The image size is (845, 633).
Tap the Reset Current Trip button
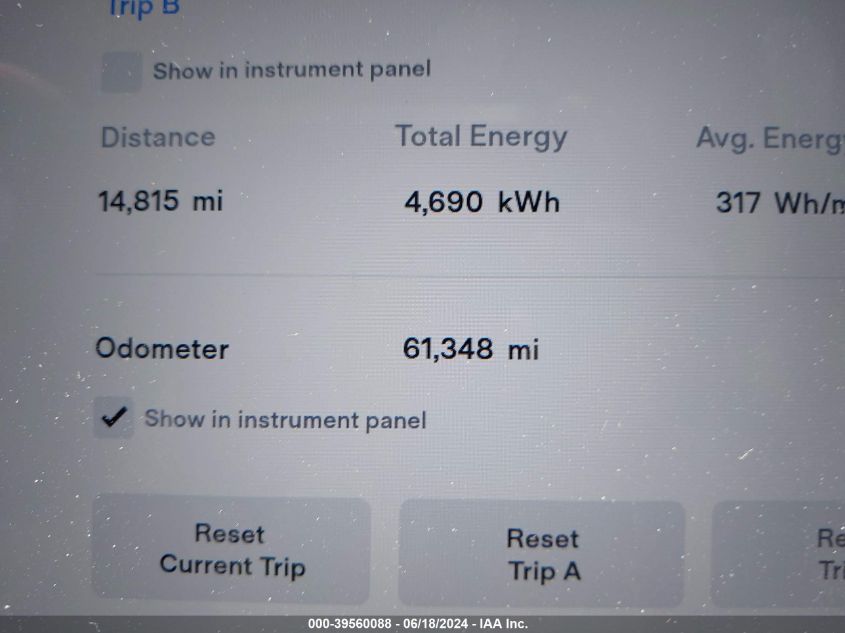tap(232, 550)
